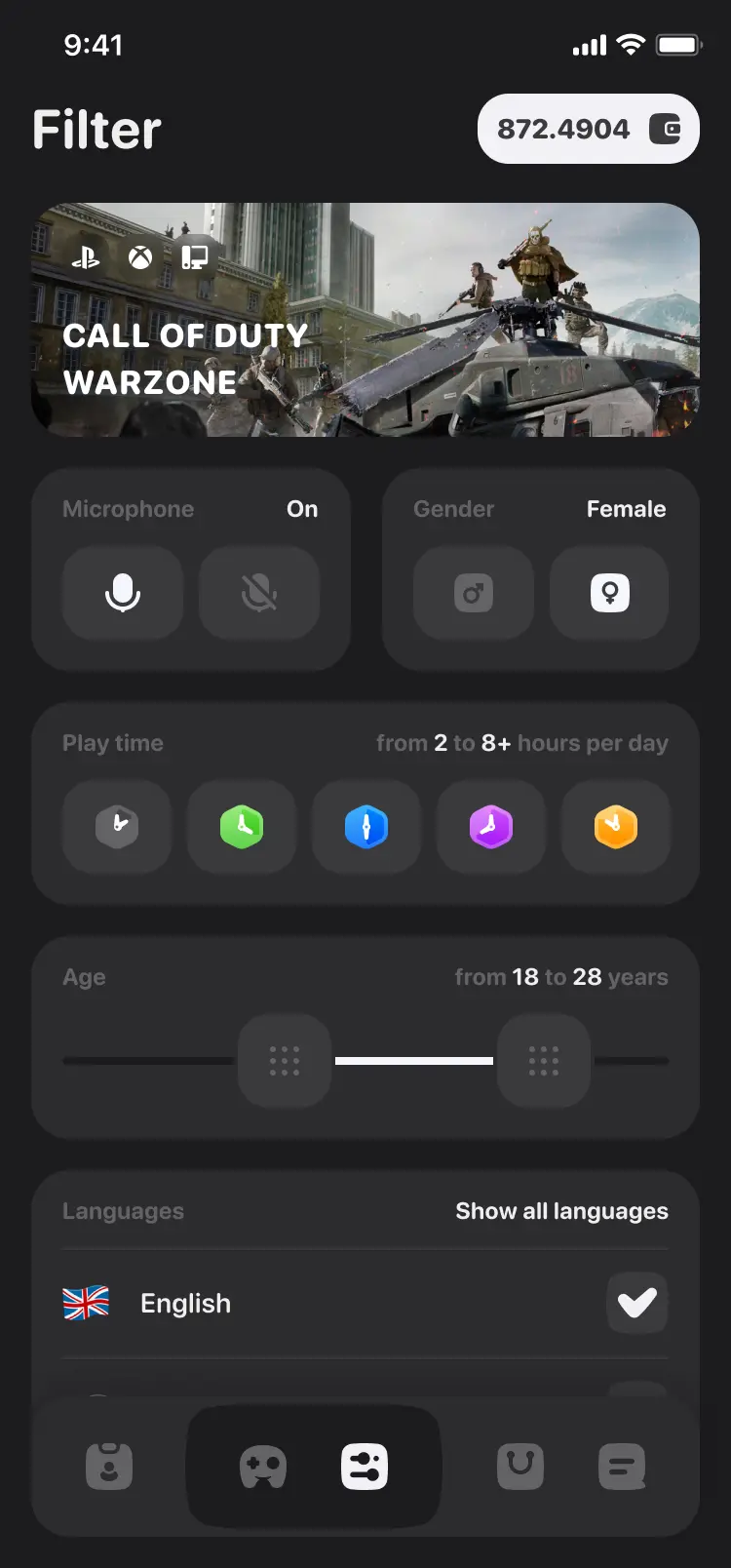Switch to the gamepad tab
Viewport: 731px width, 1568px height.
263,1466
